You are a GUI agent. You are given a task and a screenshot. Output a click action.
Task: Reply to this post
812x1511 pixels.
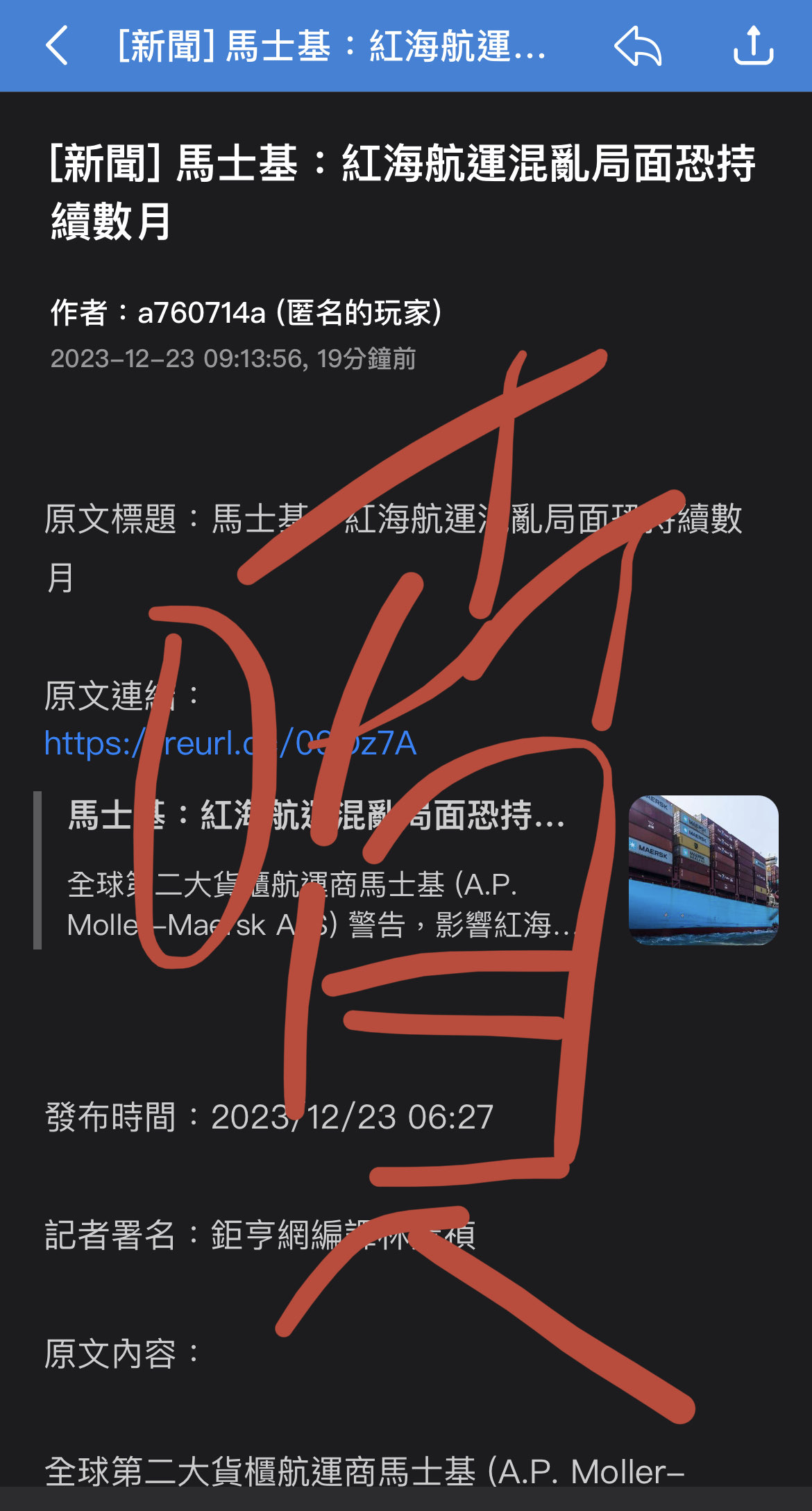pos(637,46)
